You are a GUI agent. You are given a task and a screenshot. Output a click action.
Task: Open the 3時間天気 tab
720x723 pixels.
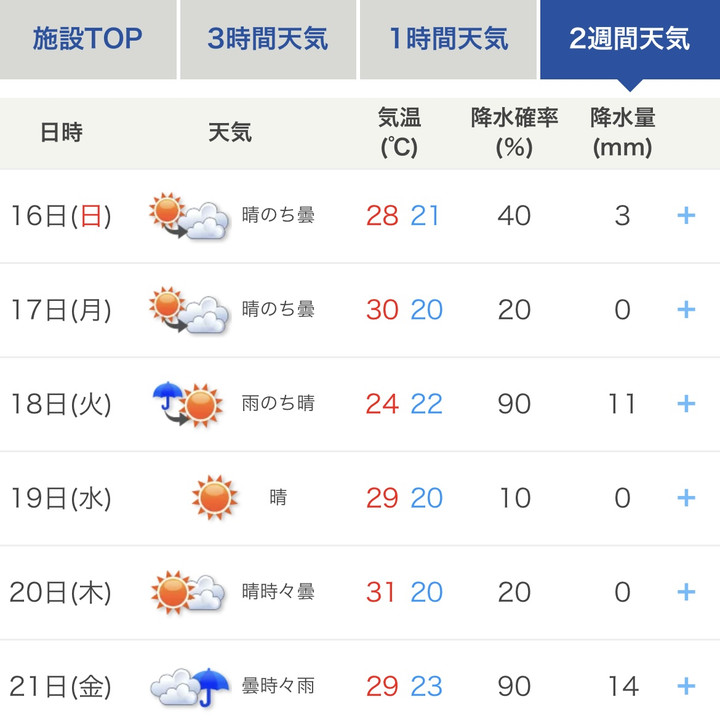coord(268,40)
